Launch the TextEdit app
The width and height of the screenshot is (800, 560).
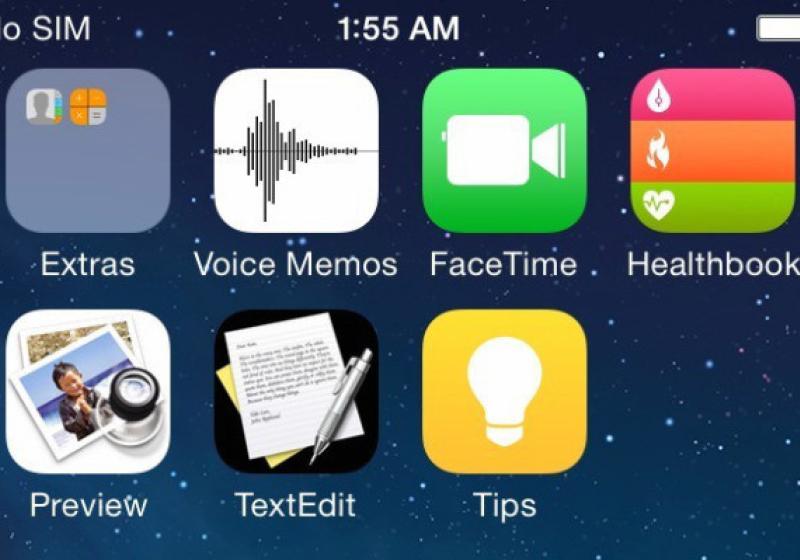tap(296, 391)
